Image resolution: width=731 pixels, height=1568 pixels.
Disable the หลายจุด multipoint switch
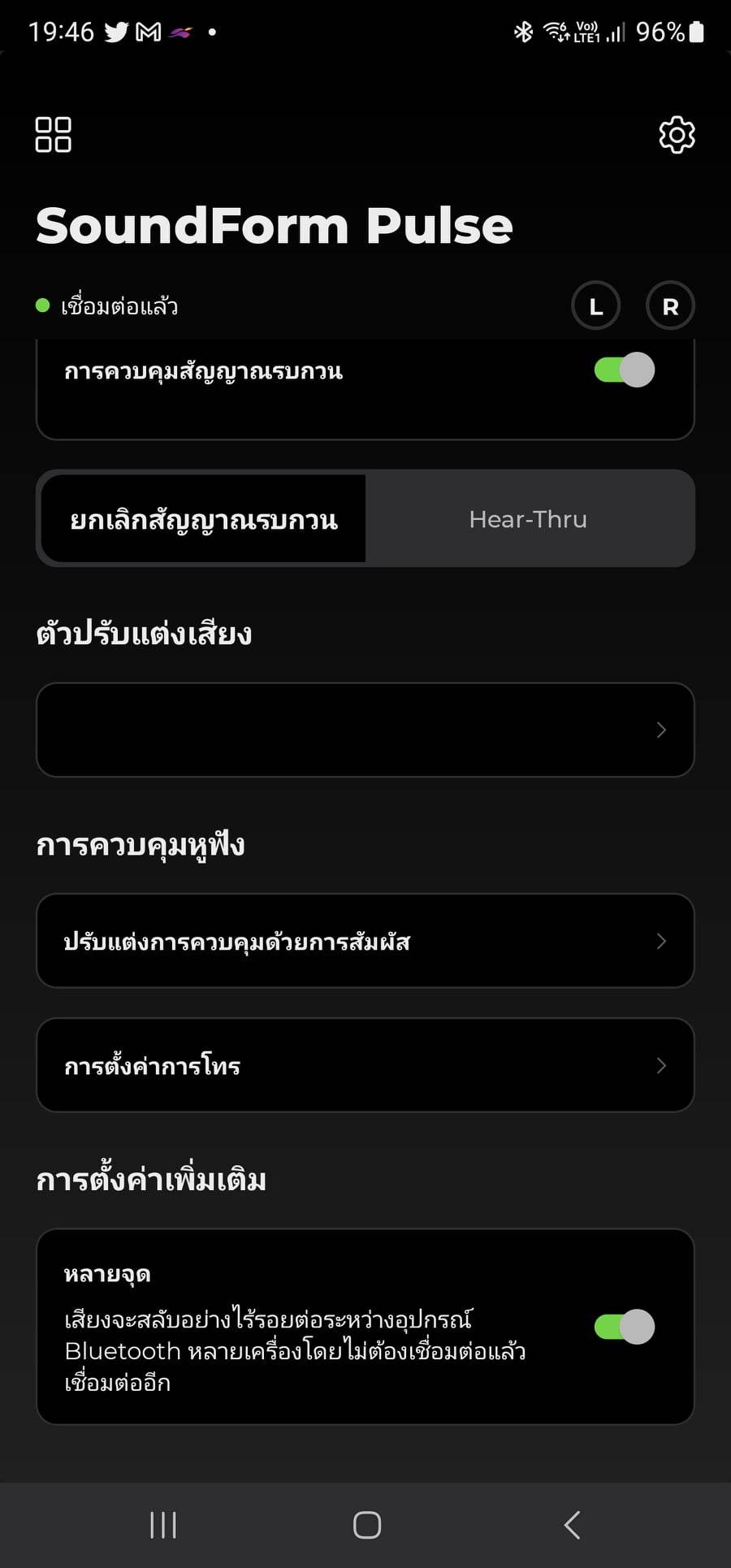(x=624, y=1327)
